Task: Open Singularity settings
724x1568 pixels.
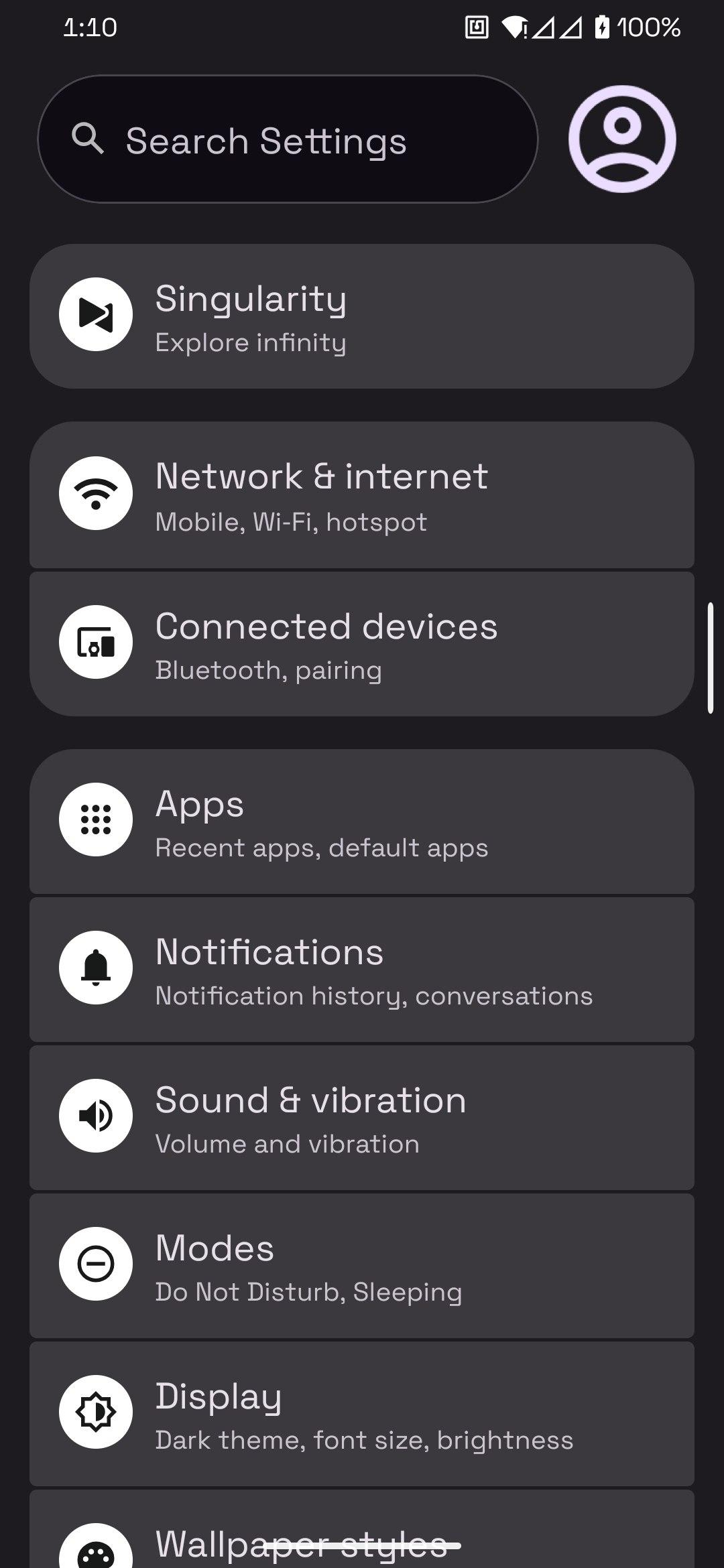Action: pyautogui.click(x=362, y=316)
